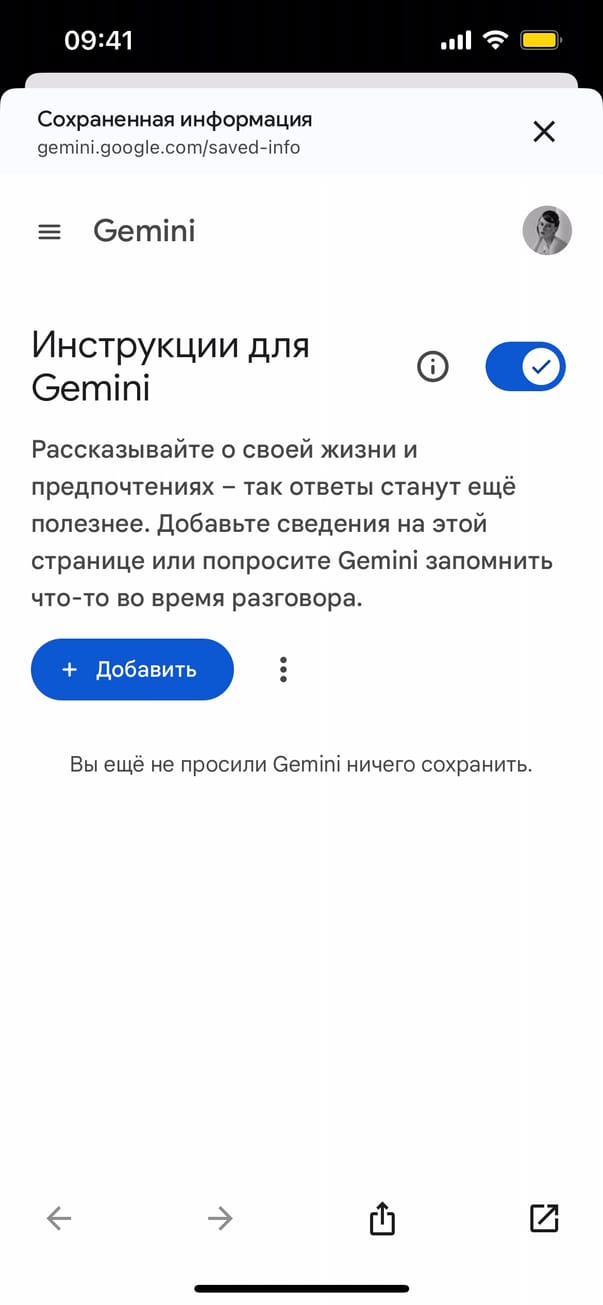Go back to the previous page
Viewport: 603px width, 1305px height.
point(59,1218)
